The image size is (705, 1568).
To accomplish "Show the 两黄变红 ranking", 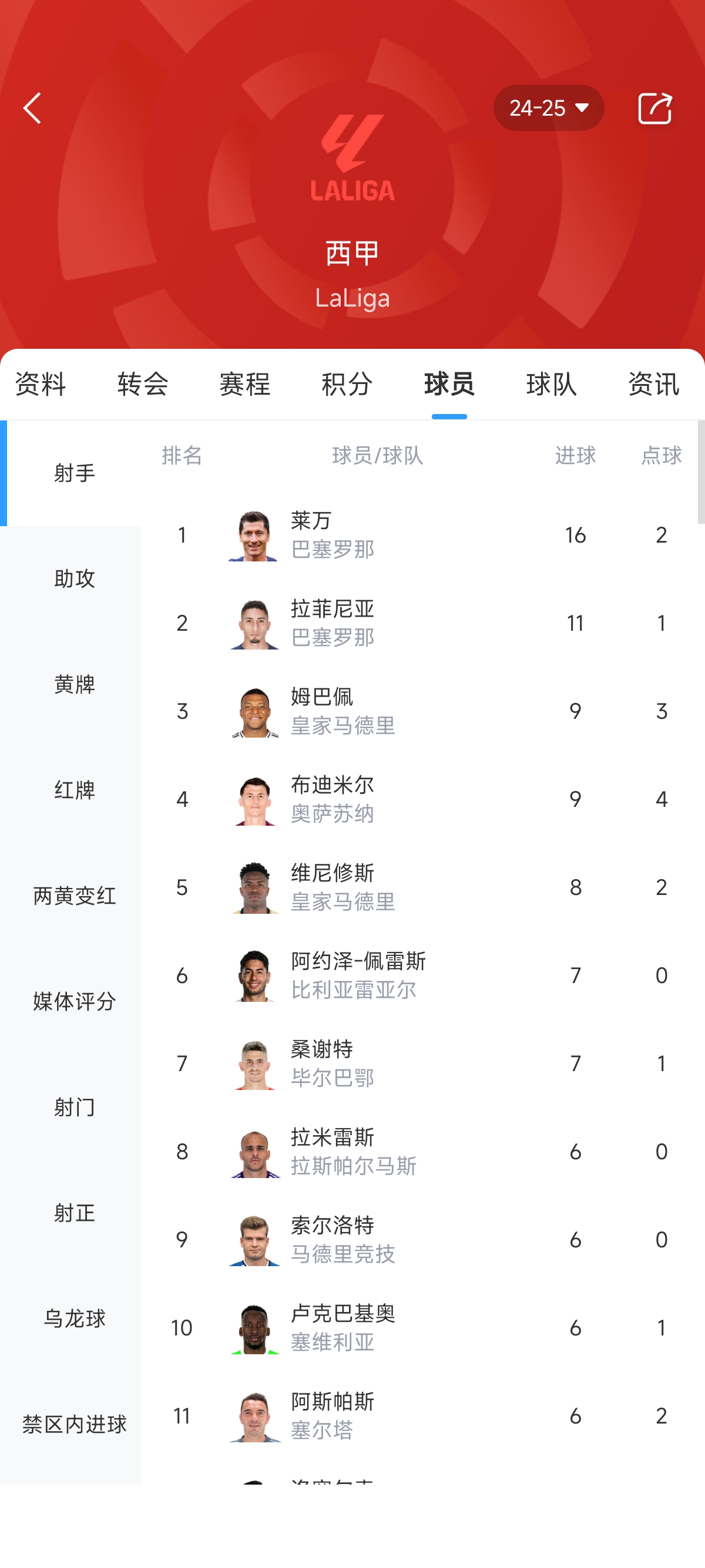I will pyautogui.click(x=73, y=896).
